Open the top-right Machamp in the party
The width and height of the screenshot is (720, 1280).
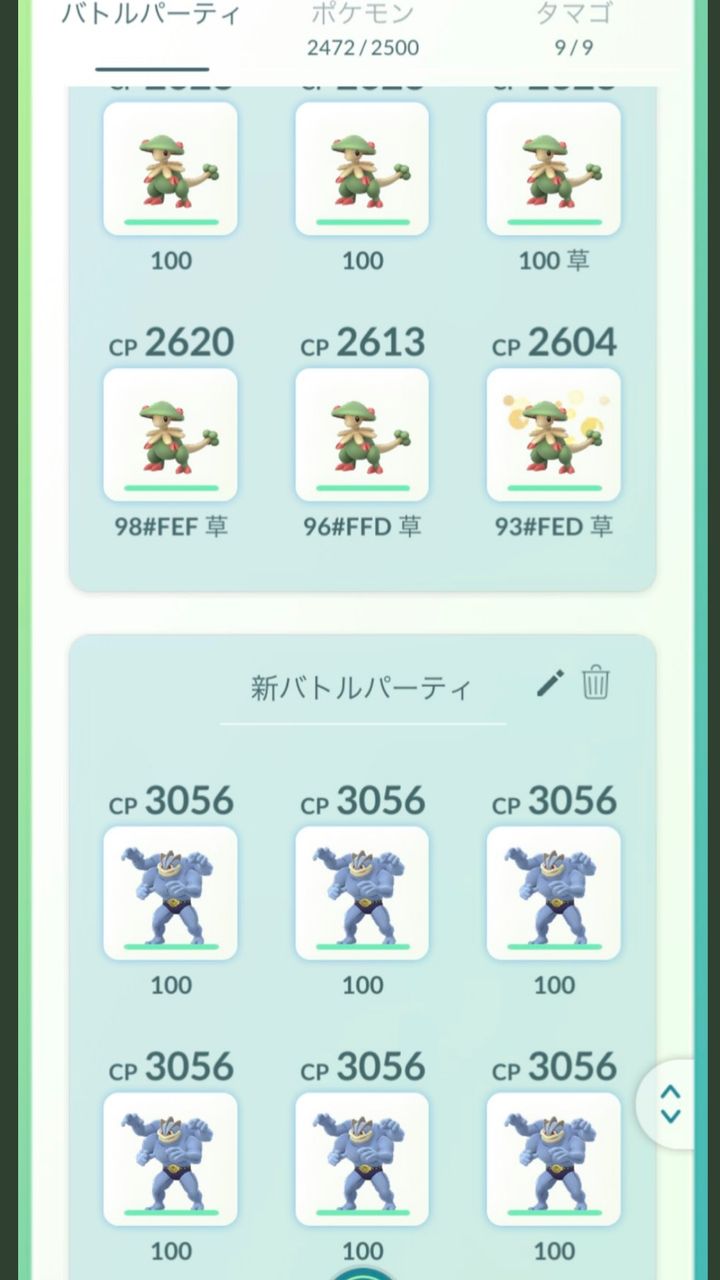point(553,892)
